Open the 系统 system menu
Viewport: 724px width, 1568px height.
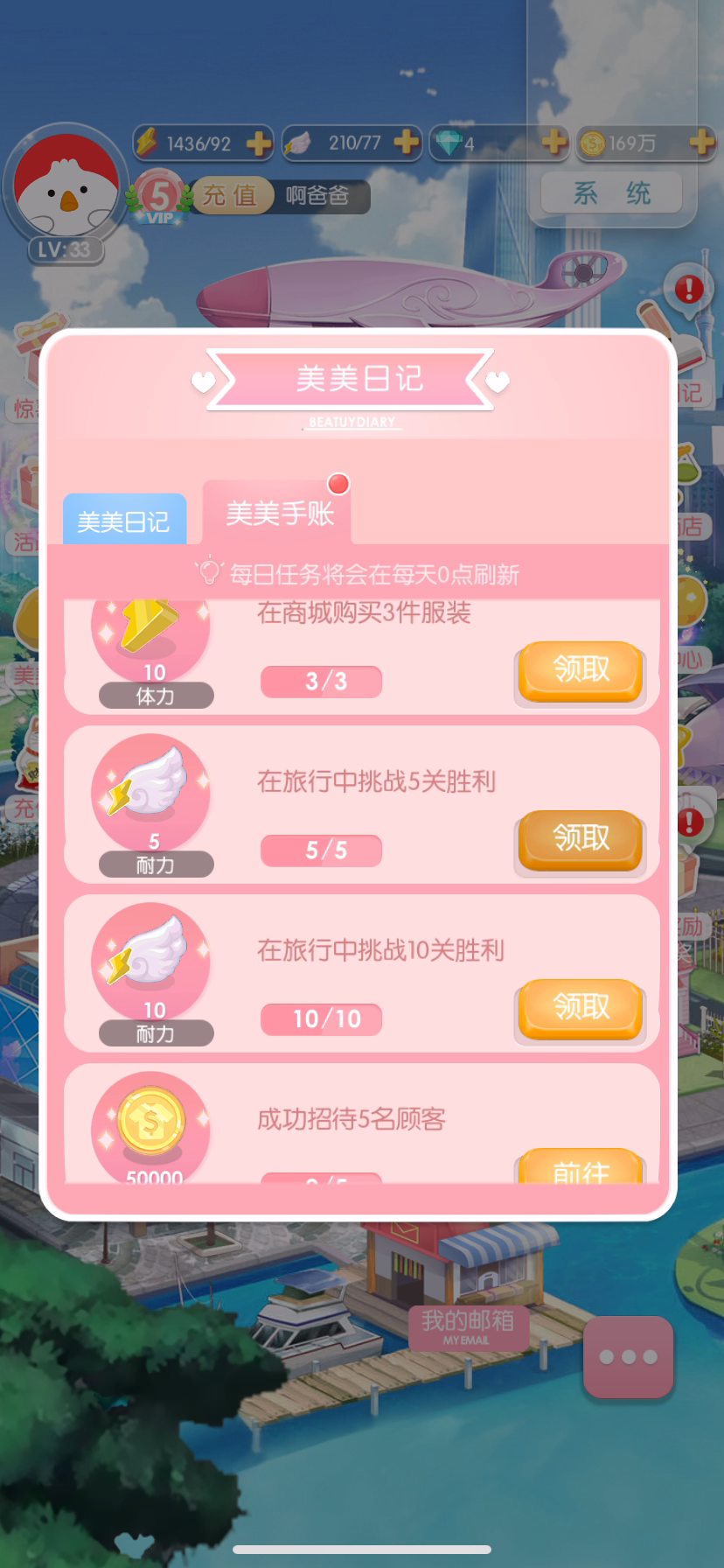tap(611, 193)
